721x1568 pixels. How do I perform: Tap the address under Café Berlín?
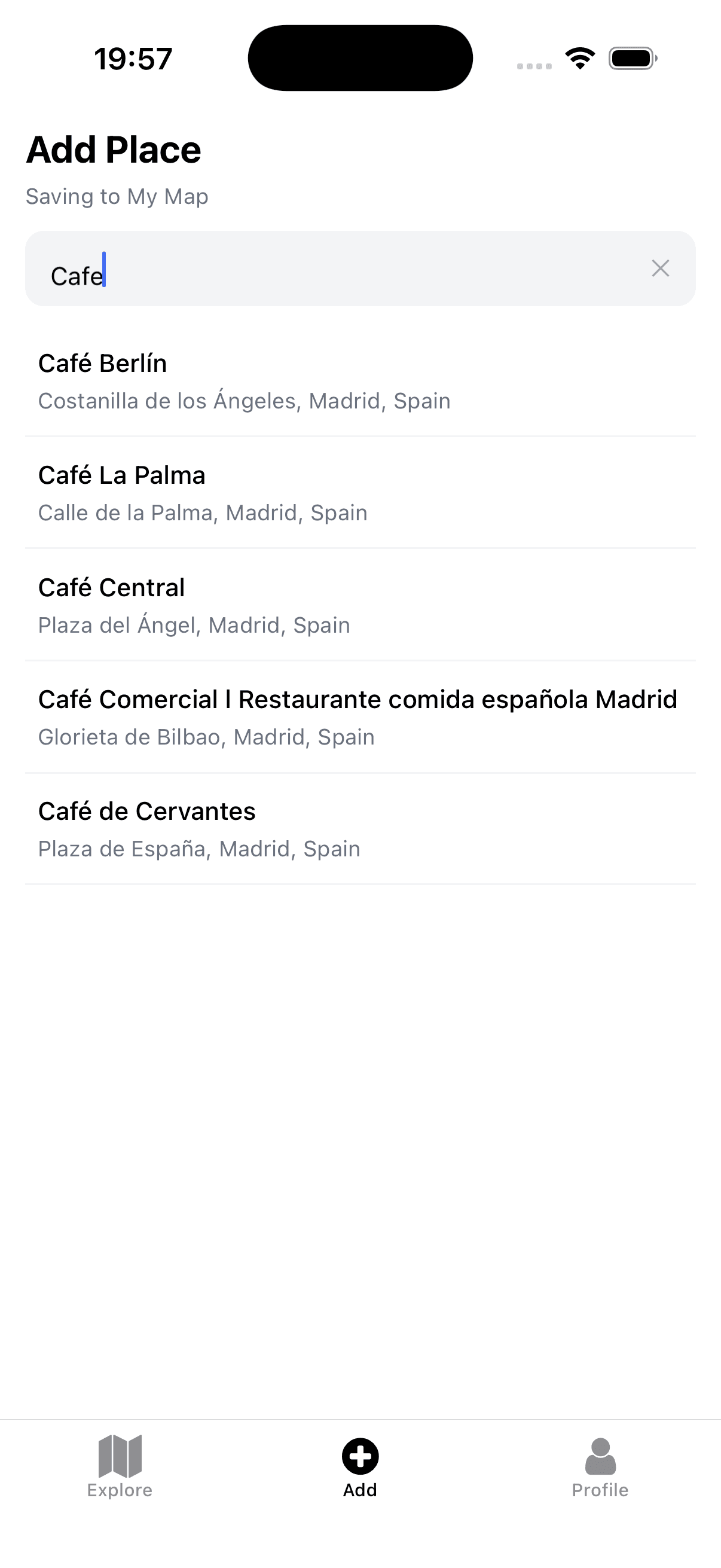244,401
